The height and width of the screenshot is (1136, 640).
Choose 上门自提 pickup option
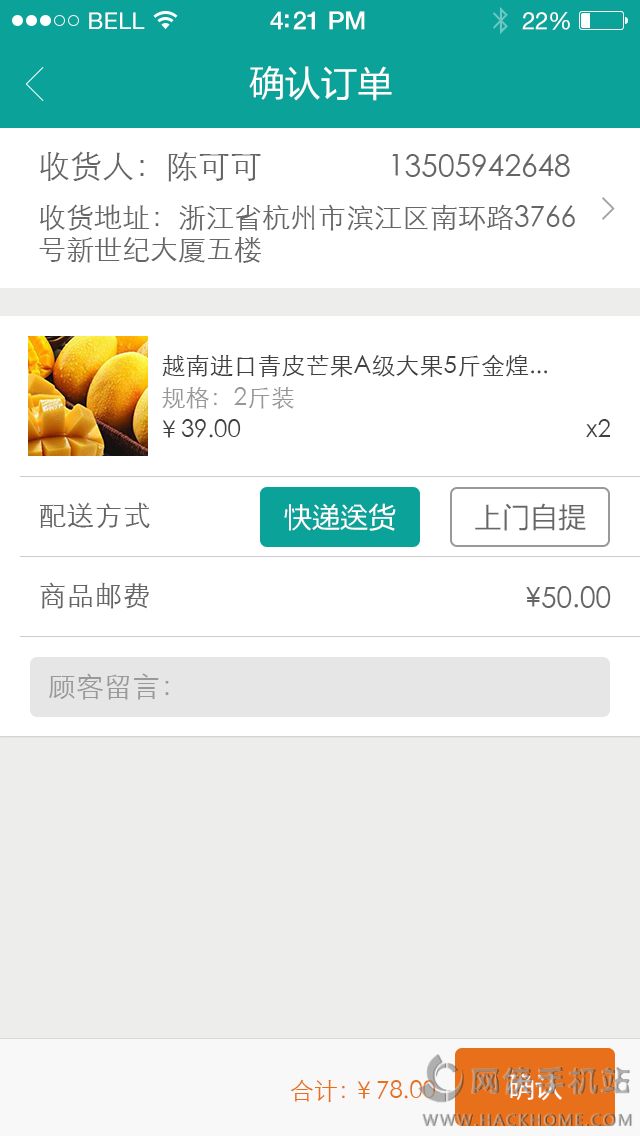(x=530, y=517)
